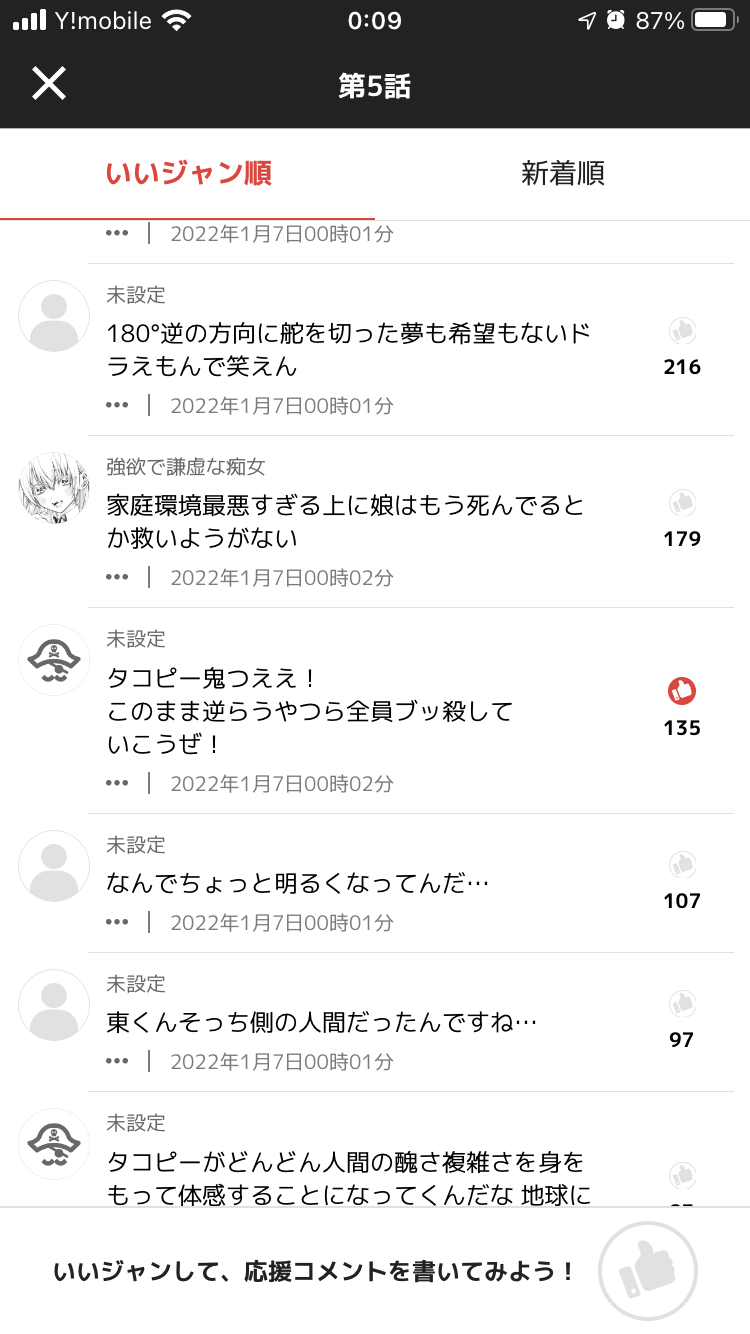Open the options dots on the 家庭環境最悪すぎる comment
This screenshot has height=1334, width=750.
click(x=117, y=578)
